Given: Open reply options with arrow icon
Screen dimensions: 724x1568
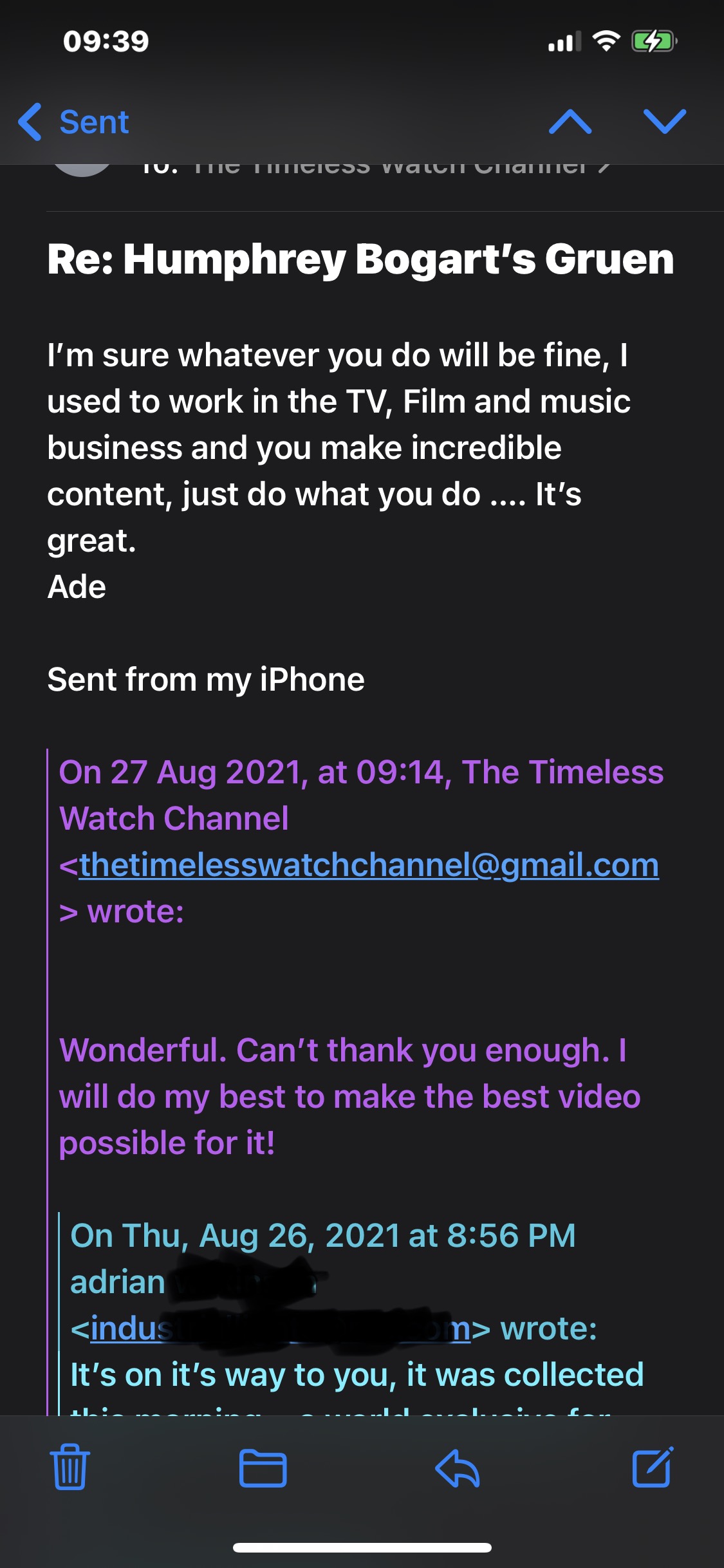Looking at the screenshot, I should [458, 1468].
